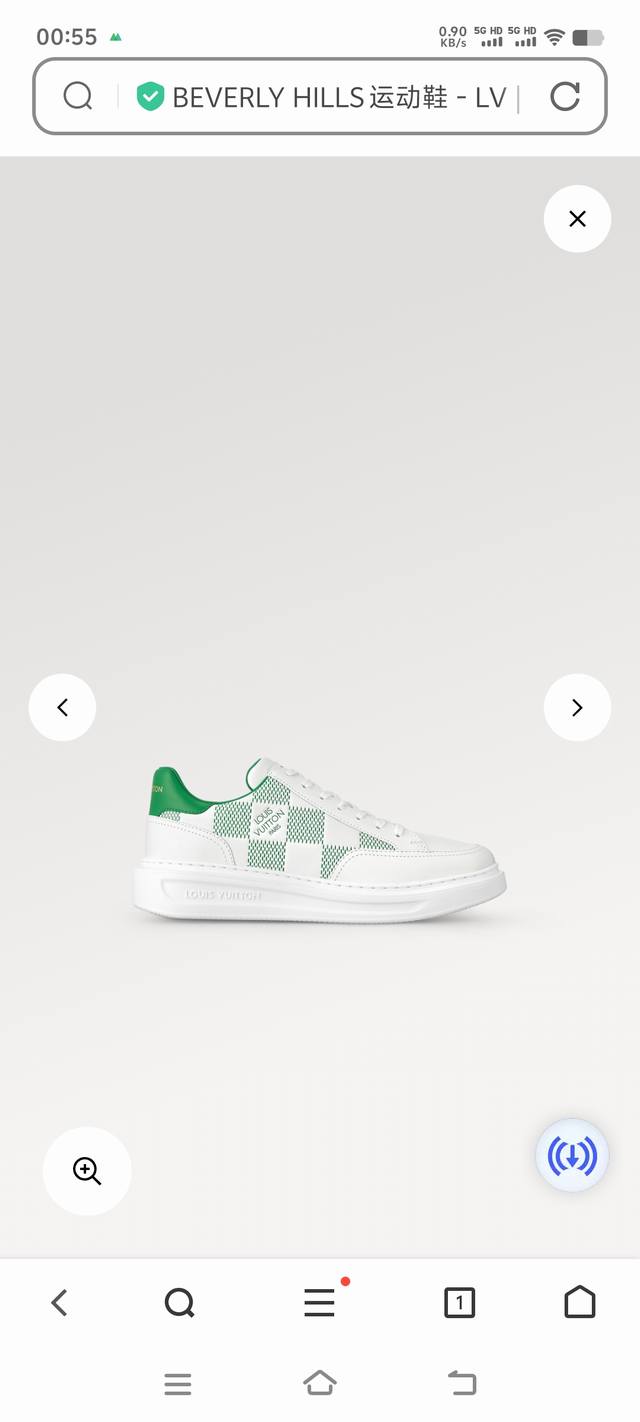Open the tab switcher showing 1 tab
The width and height of the screenshot is (640, 1422).
(459, 1302)
